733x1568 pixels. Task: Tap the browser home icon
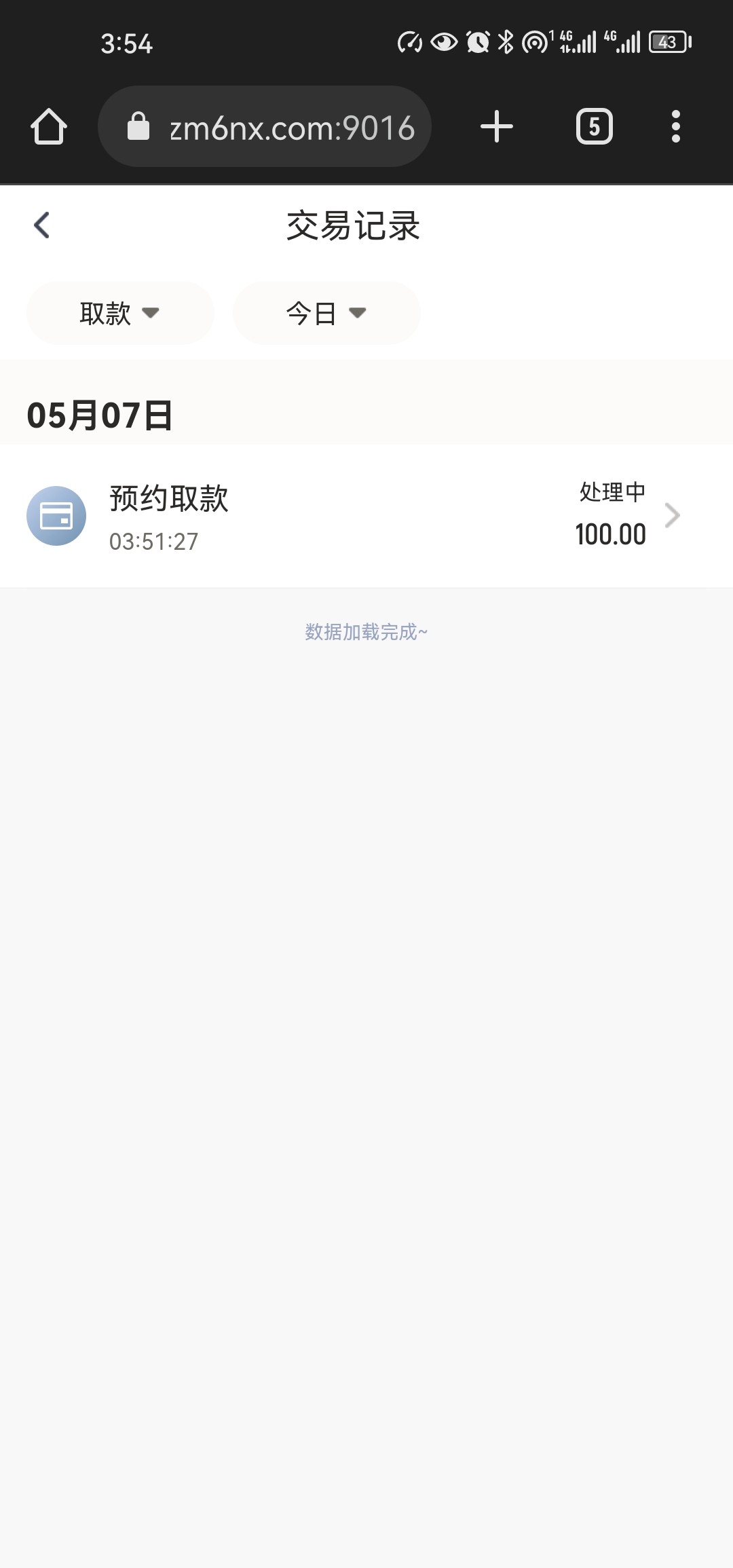[49, 127]
